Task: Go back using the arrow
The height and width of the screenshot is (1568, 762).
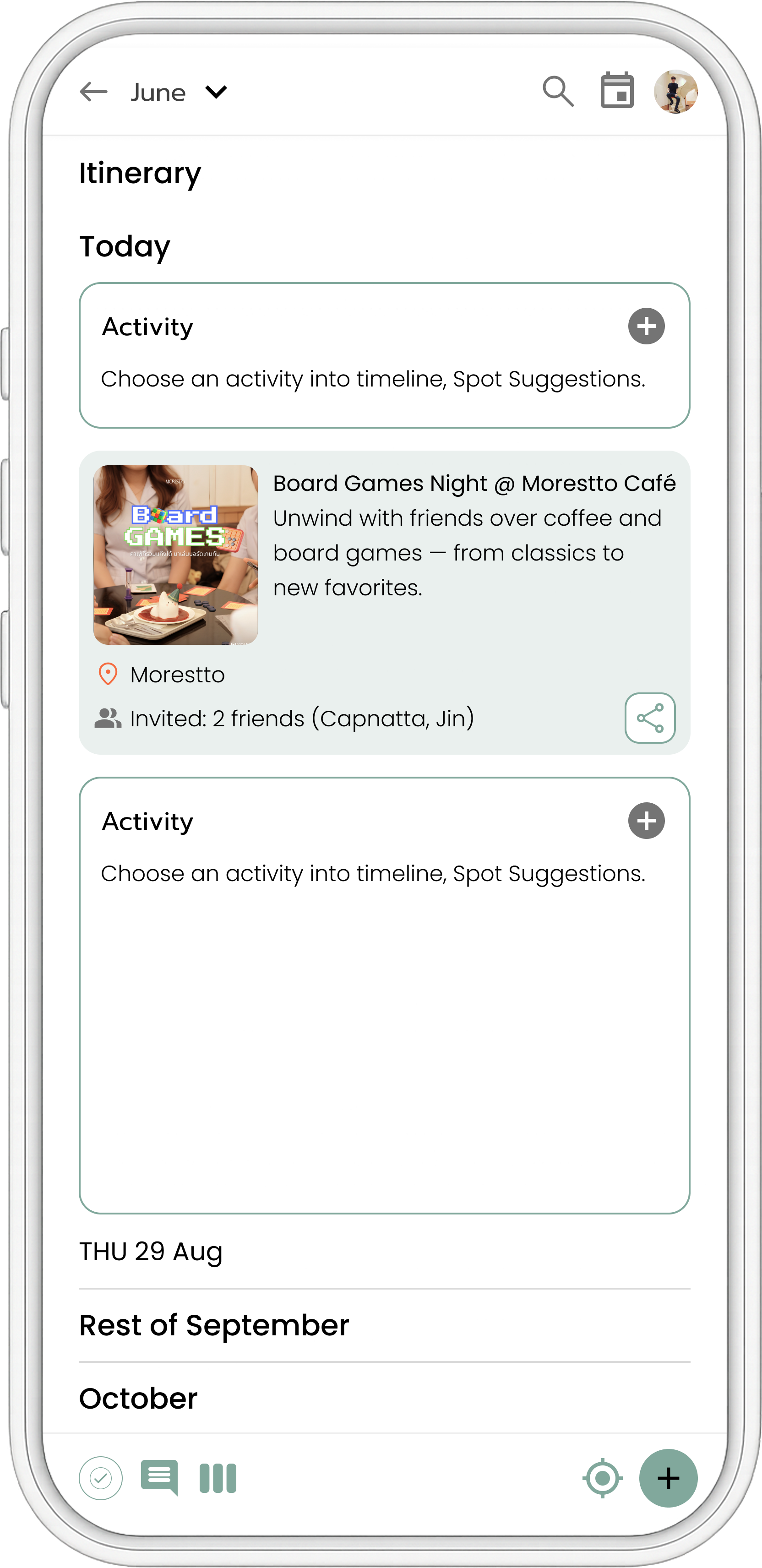Action: 94,92
